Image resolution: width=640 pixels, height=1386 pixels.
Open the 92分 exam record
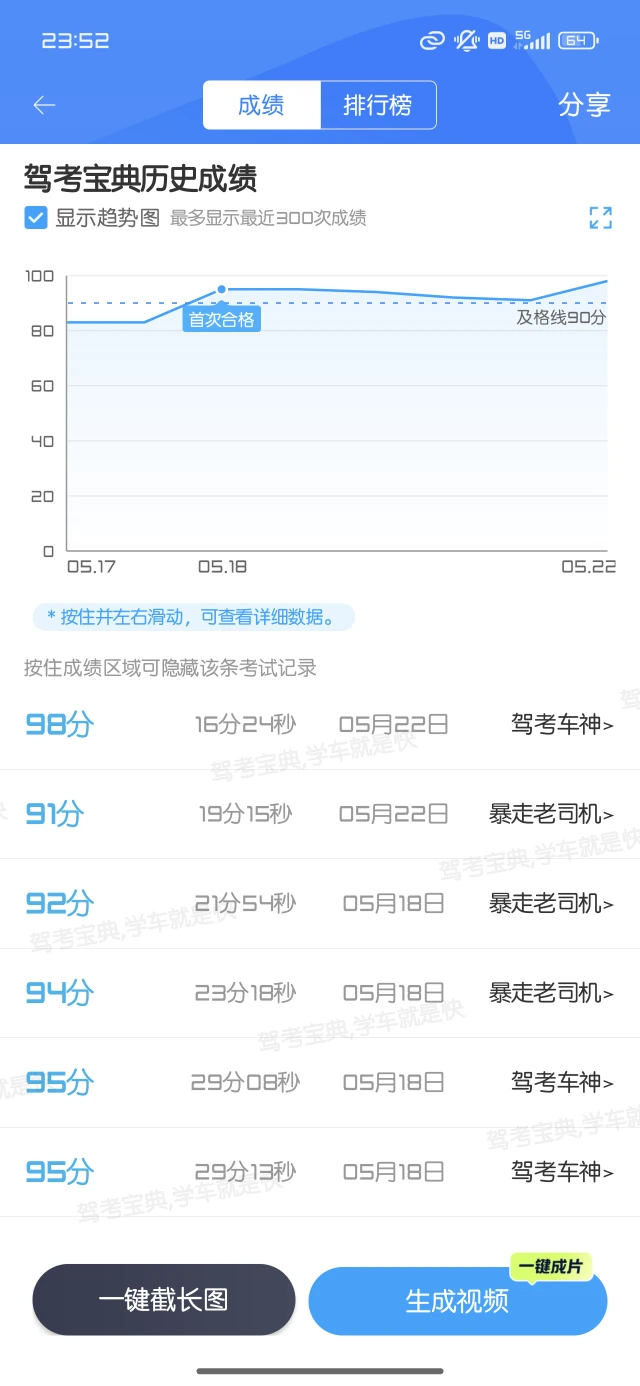click(x=320, y=904)
